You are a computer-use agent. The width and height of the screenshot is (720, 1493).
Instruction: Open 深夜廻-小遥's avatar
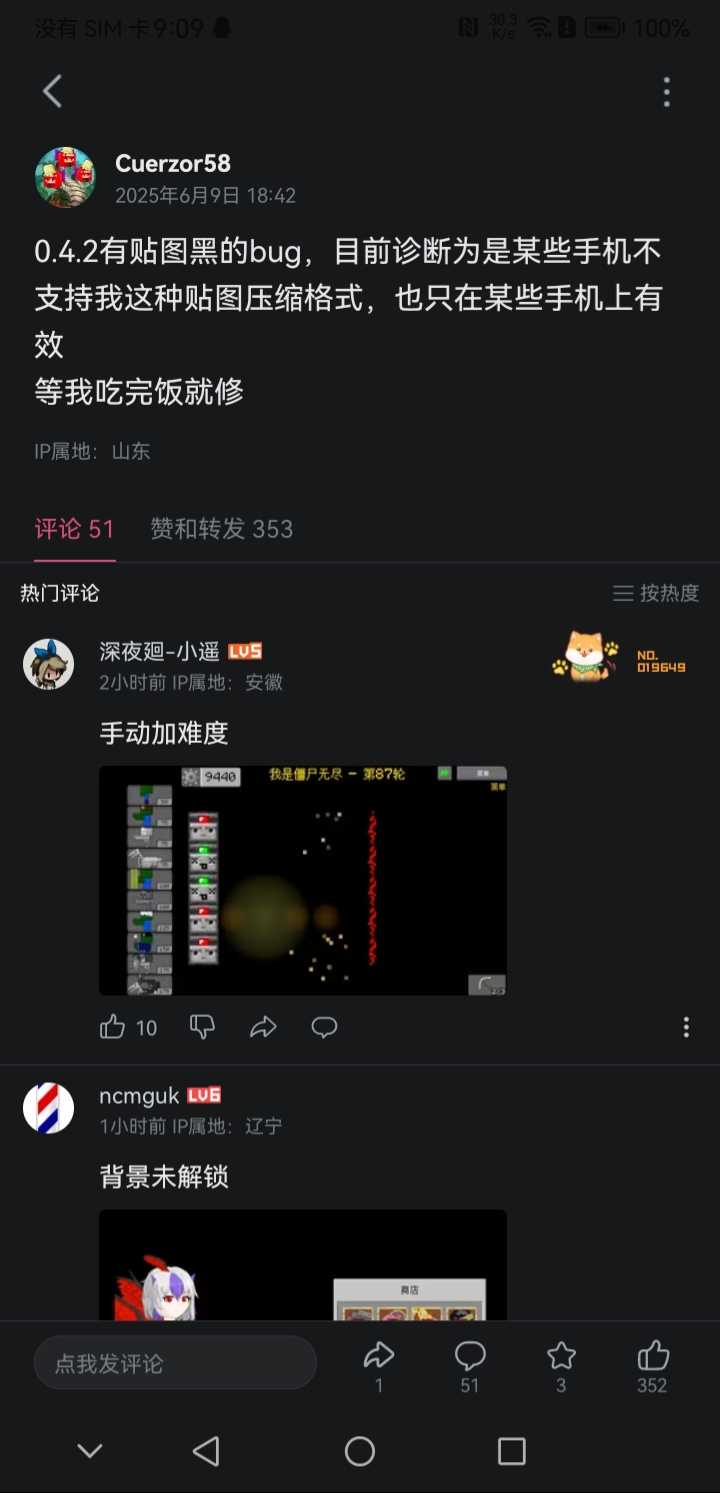[48, 664]
